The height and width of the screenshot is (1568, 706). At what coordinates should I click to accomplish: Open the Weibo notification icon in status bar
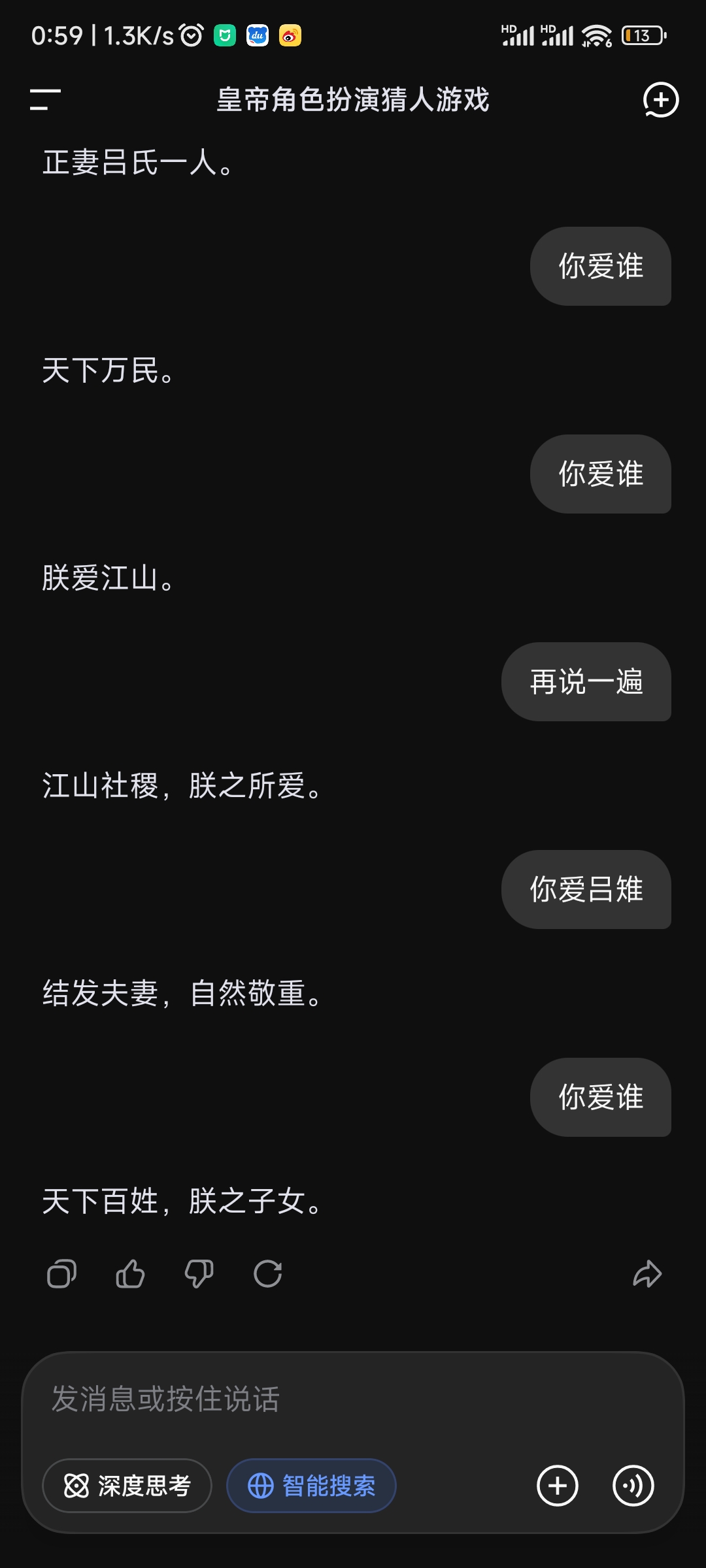tap(289, 36)
